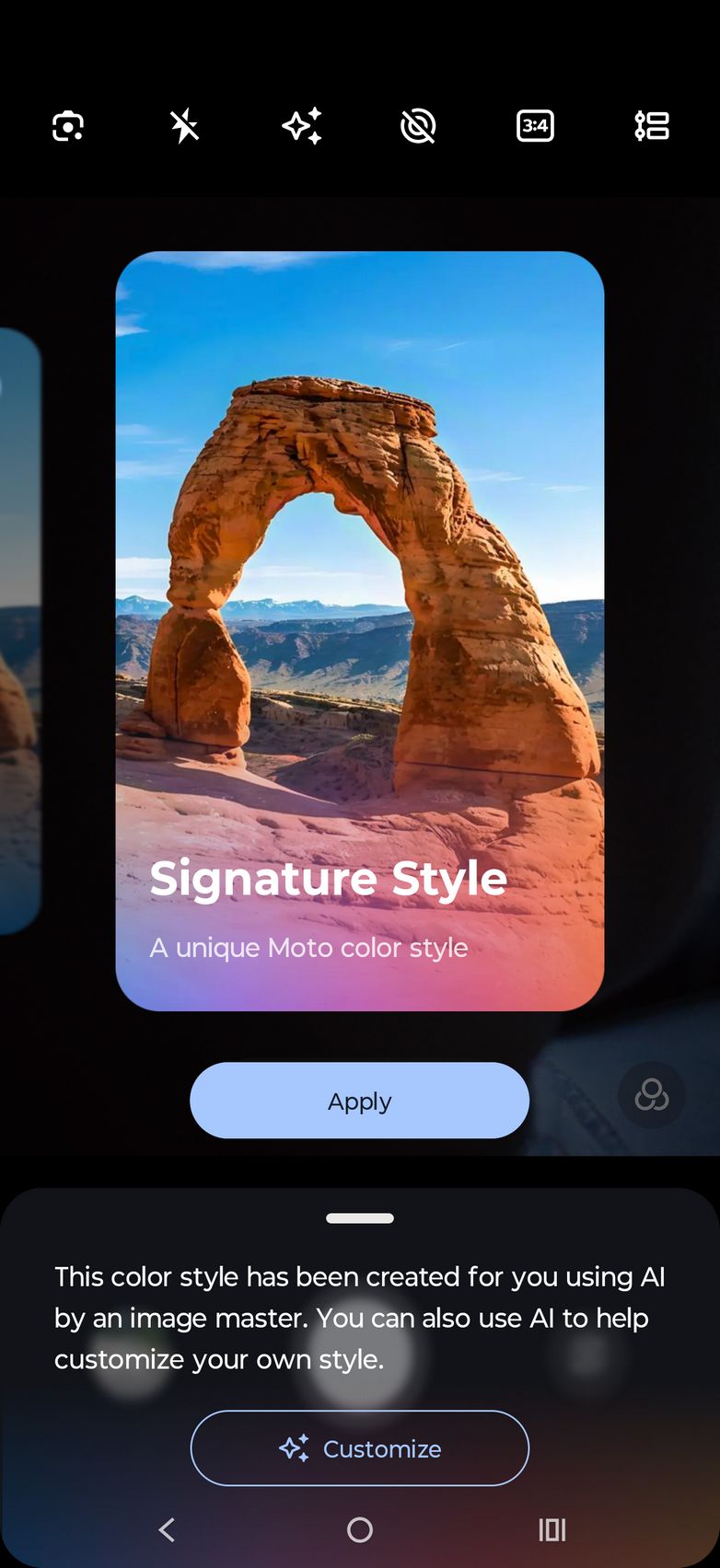The width and height of the screenshot is (720, 1568).
Task: Toggle the flash setting
Action: tap(185, 126)
